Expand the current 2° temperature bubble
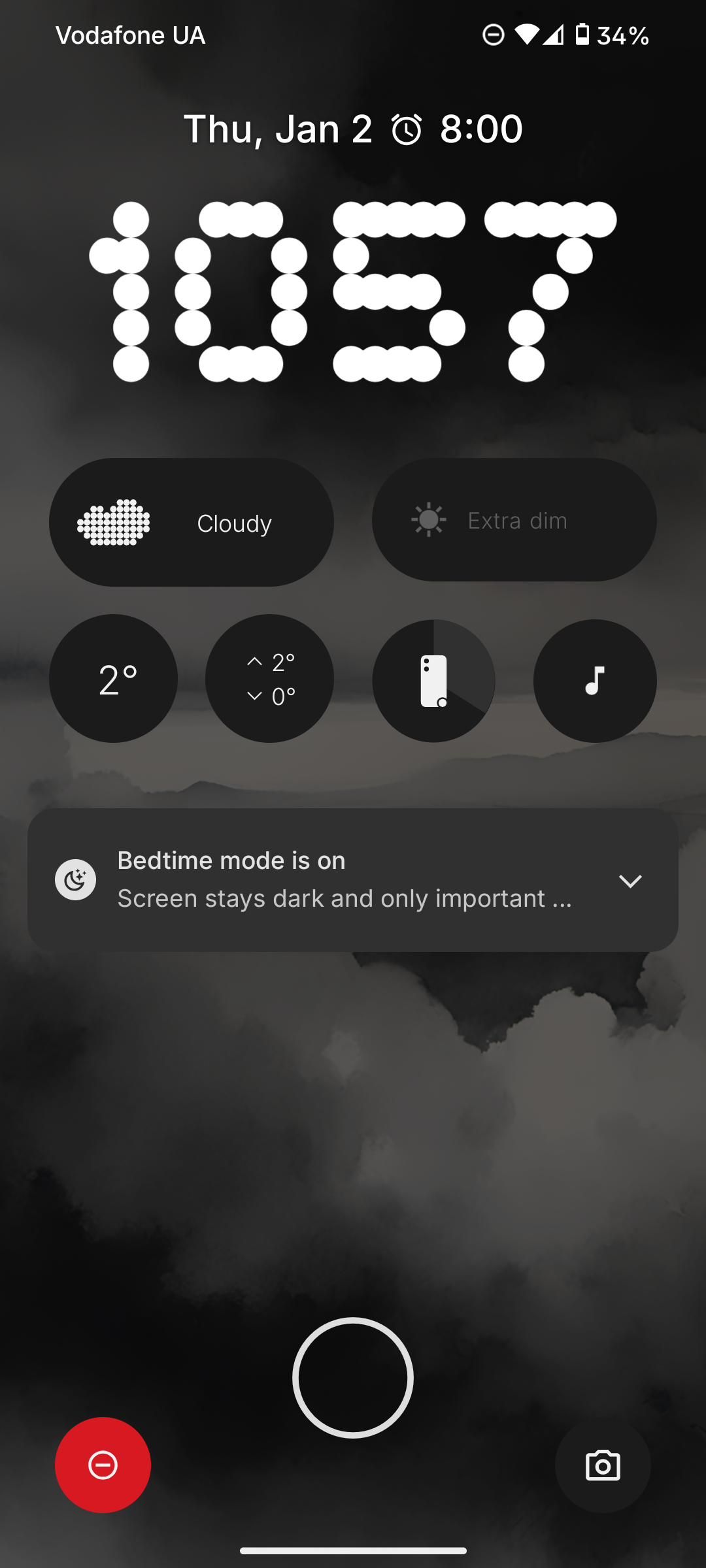706x1568 pixels. pyautogui.click(x=113, y=679)
